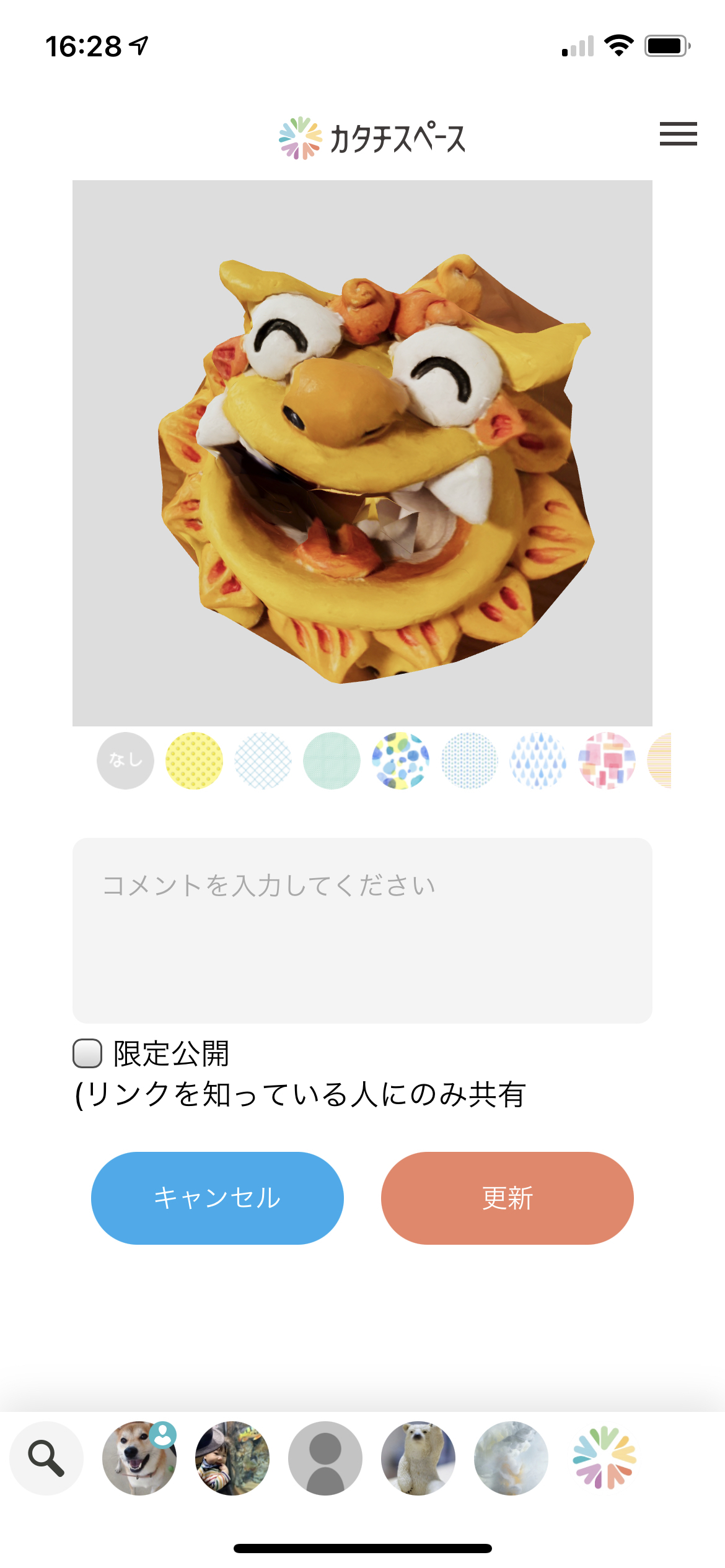Tap the colorful flower icon in bottom bar
Screen dimensions: 725x1568
tap(604, 1458)
